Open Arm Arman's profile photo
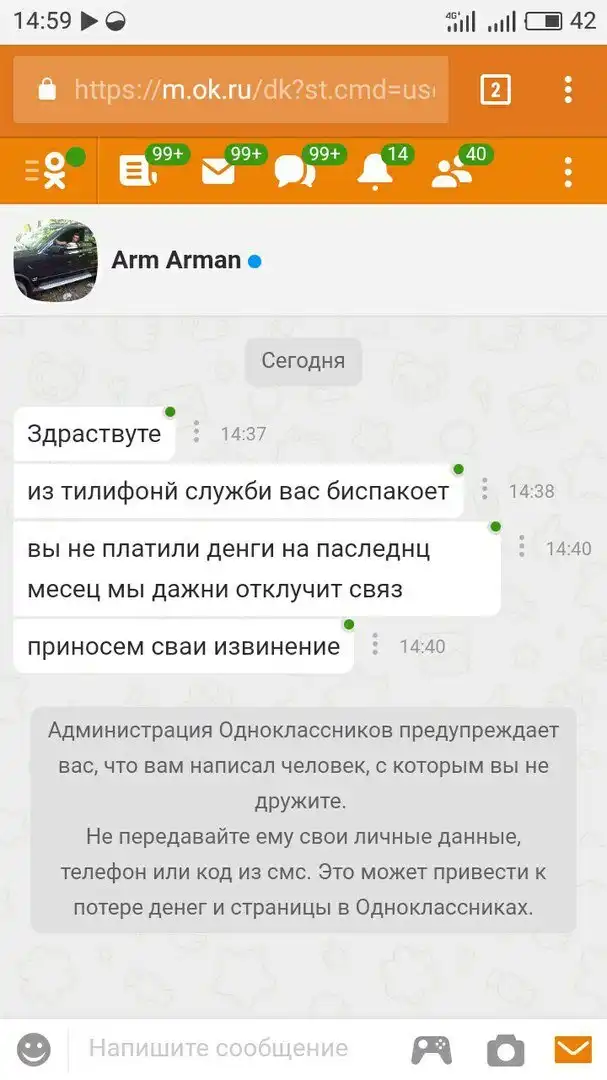The width and height of the screenshot is (607, 1080). point(55,260)
